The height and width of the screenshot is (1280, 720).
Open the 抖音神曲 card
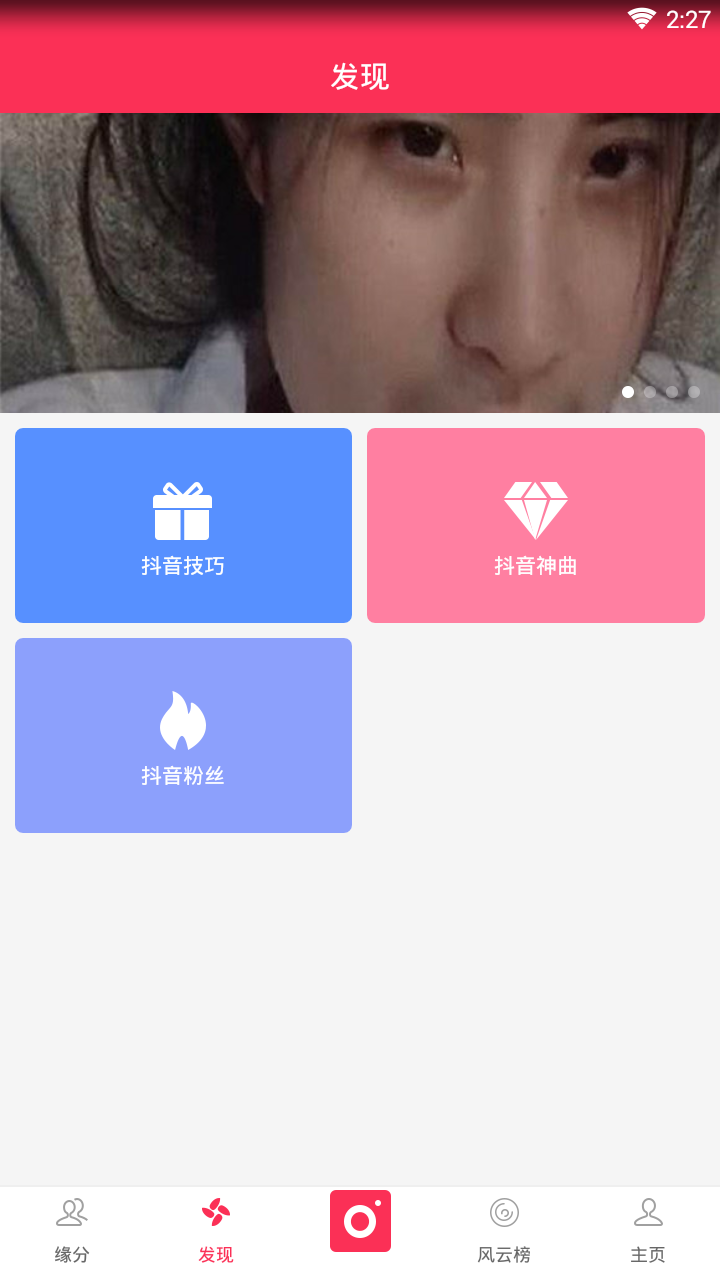pyautogui.click(x=536, y=525)
